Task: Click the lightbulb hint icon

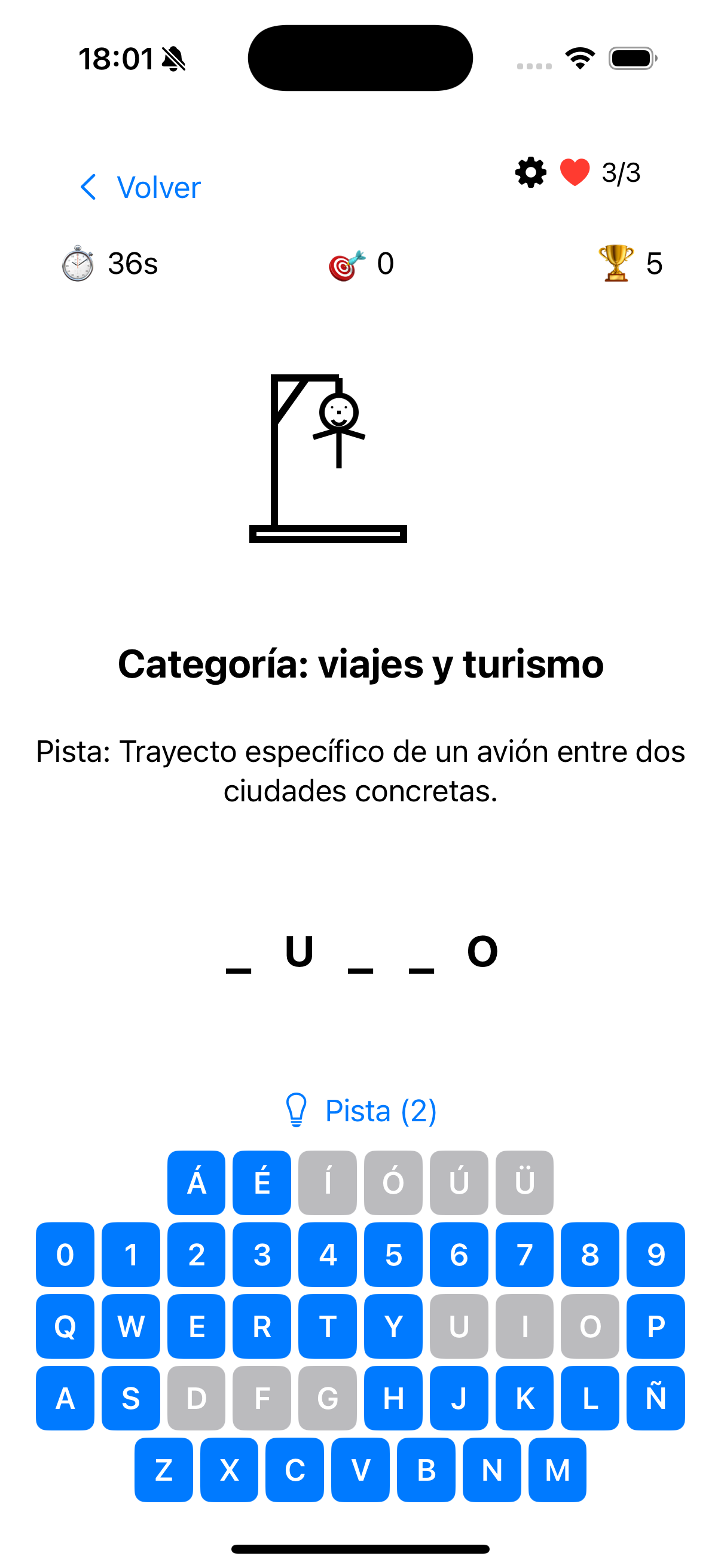Action: tap(297, 1111)
